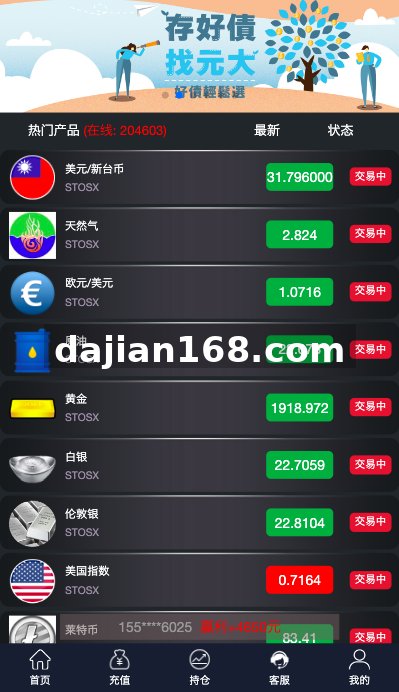Open the 黄金 product row
Viewport: 399px width, 692px height.
click(200, 407)
